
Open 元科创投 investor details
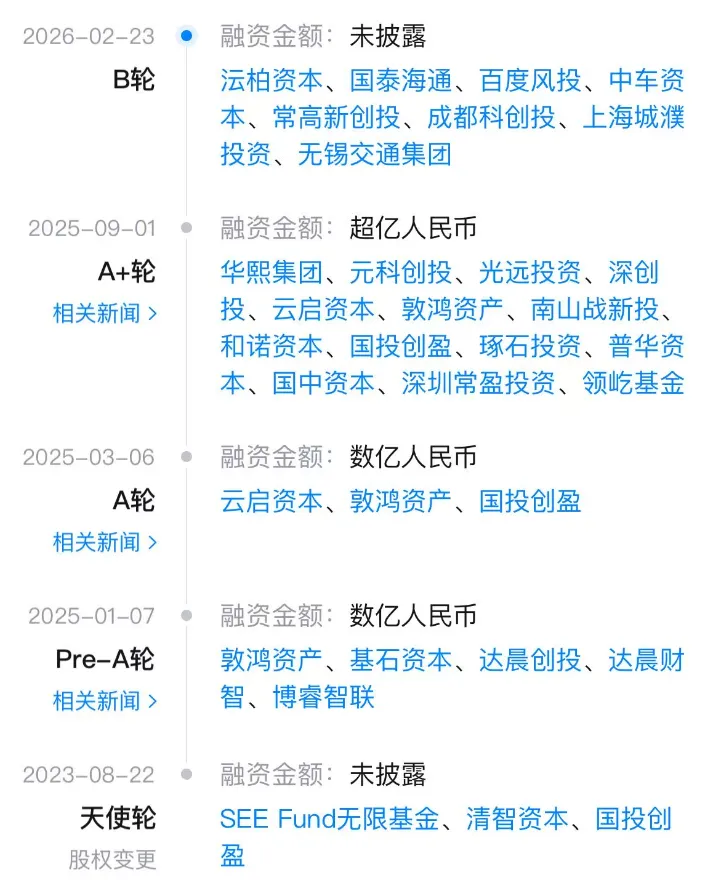pyautogui.click(x=401, y=273)
